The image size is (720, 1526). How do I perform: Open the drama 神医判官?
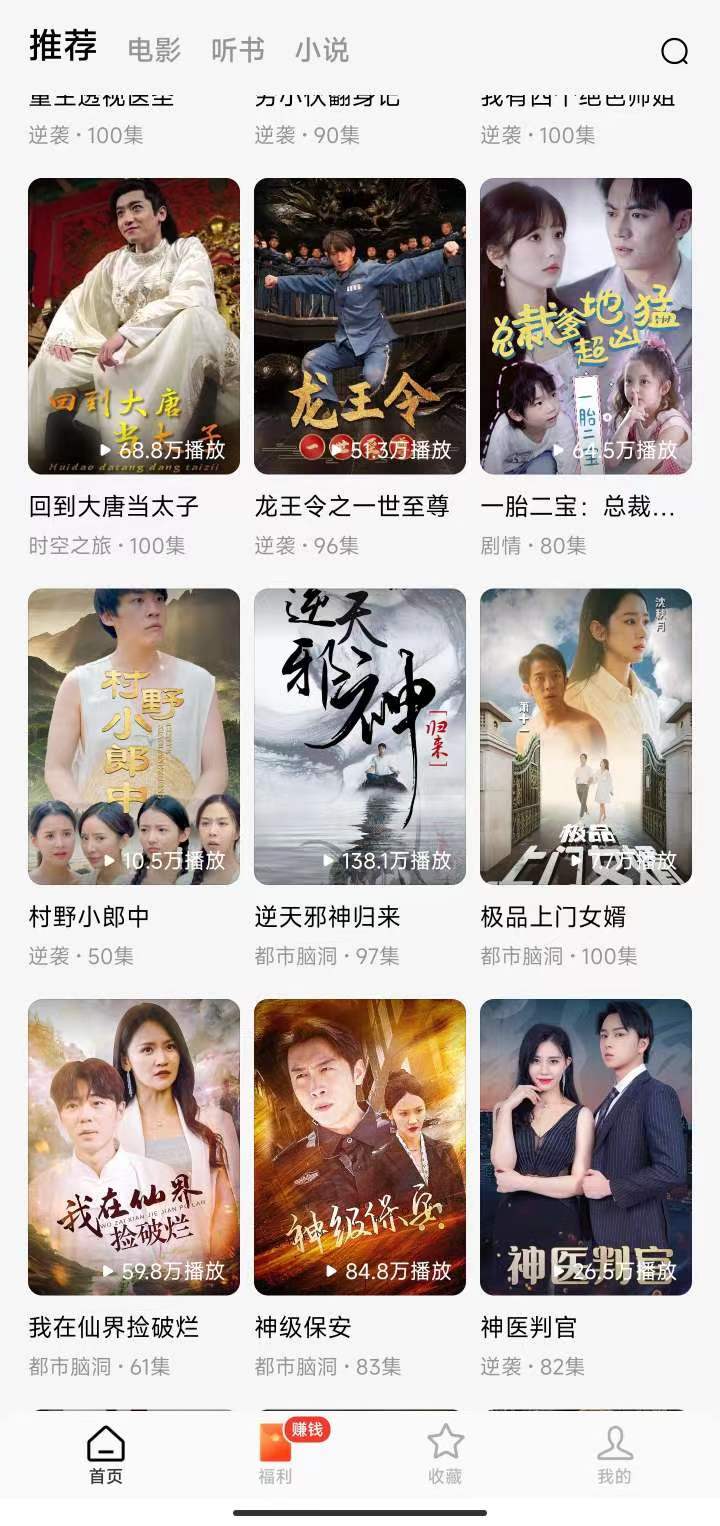(x=586, y=1147)
